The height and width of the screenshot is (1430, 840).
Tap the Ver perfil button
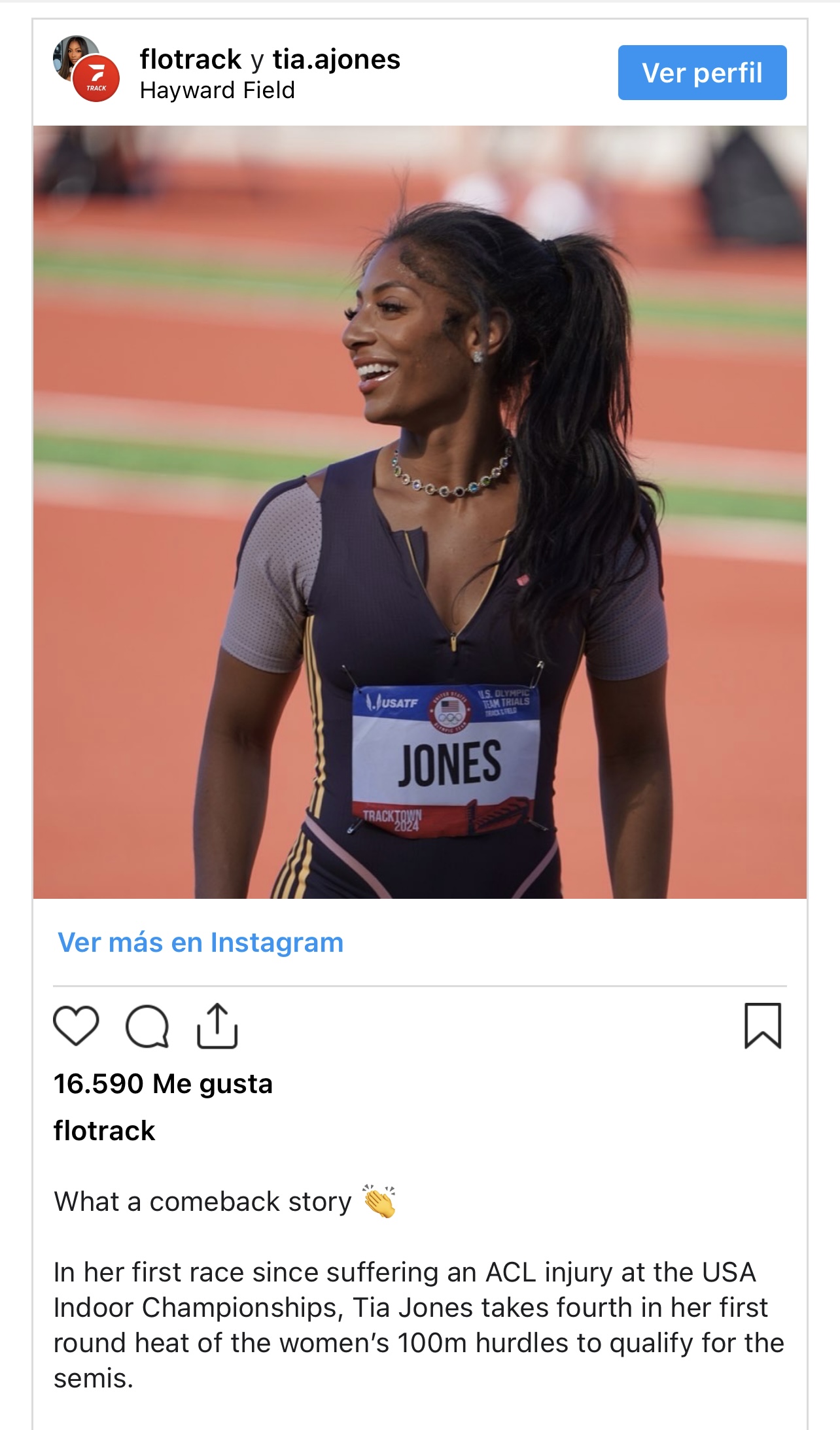701,73
